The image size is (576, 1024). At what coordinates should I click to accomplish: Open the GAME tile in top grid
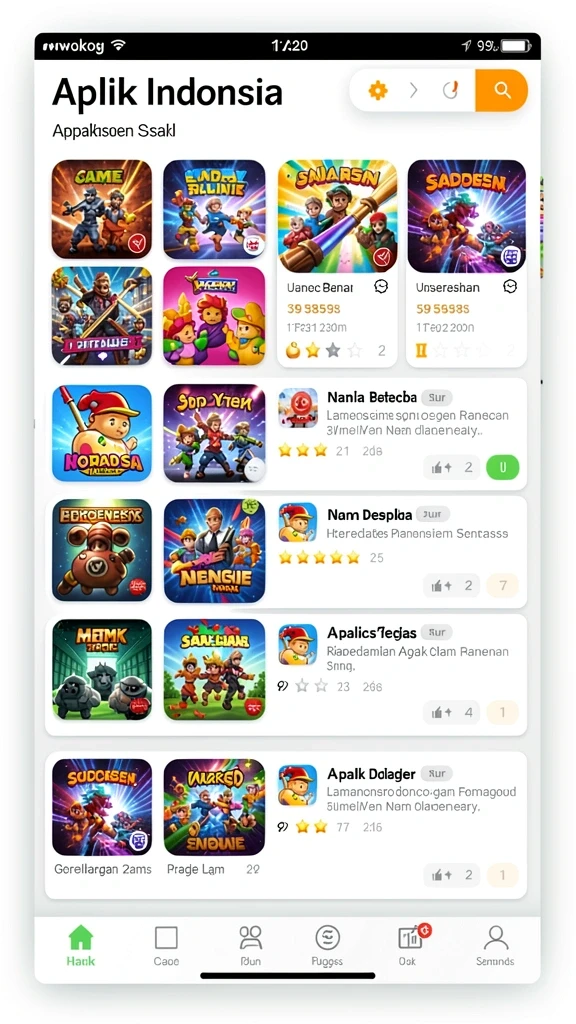[101, 209]
